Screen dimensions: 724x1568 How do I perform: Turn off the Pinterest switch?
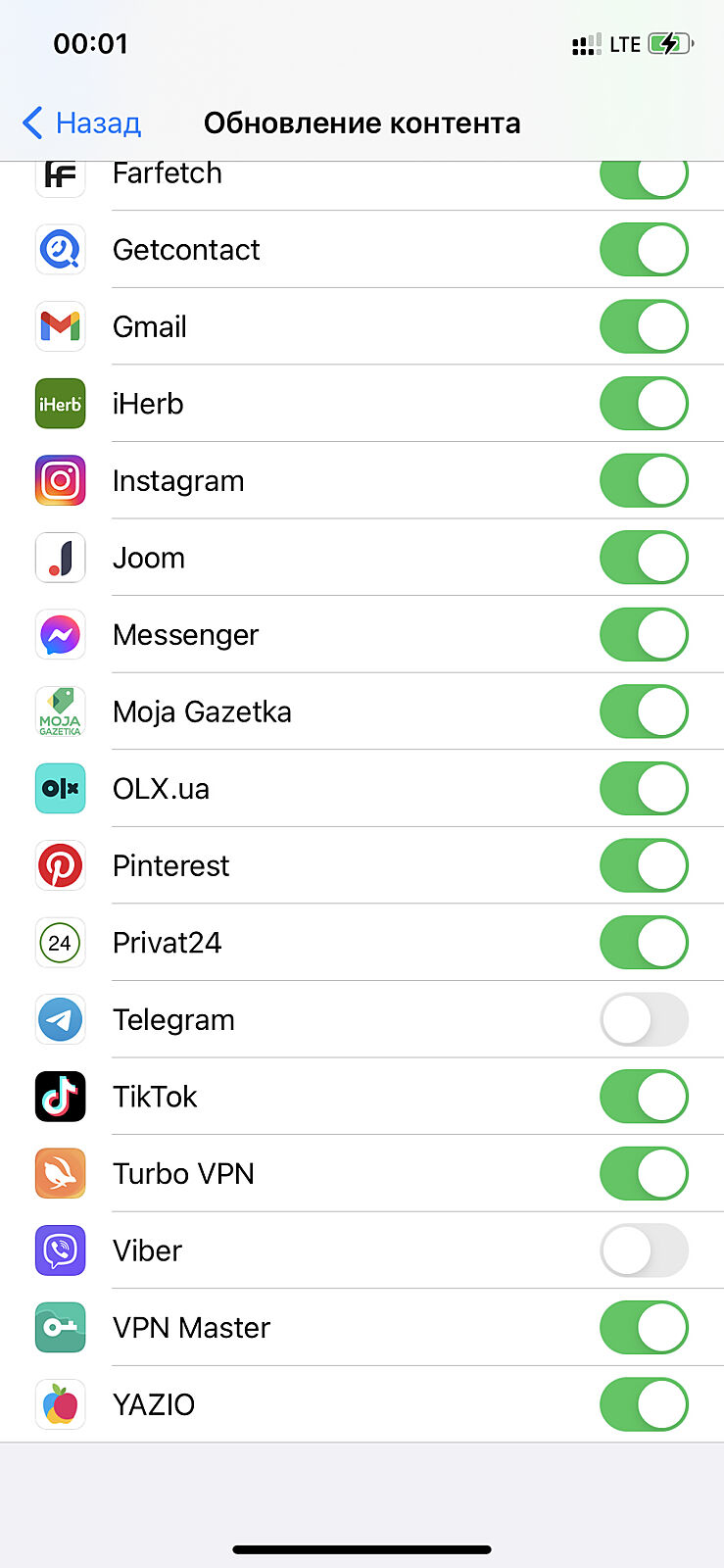coord(644,865)
